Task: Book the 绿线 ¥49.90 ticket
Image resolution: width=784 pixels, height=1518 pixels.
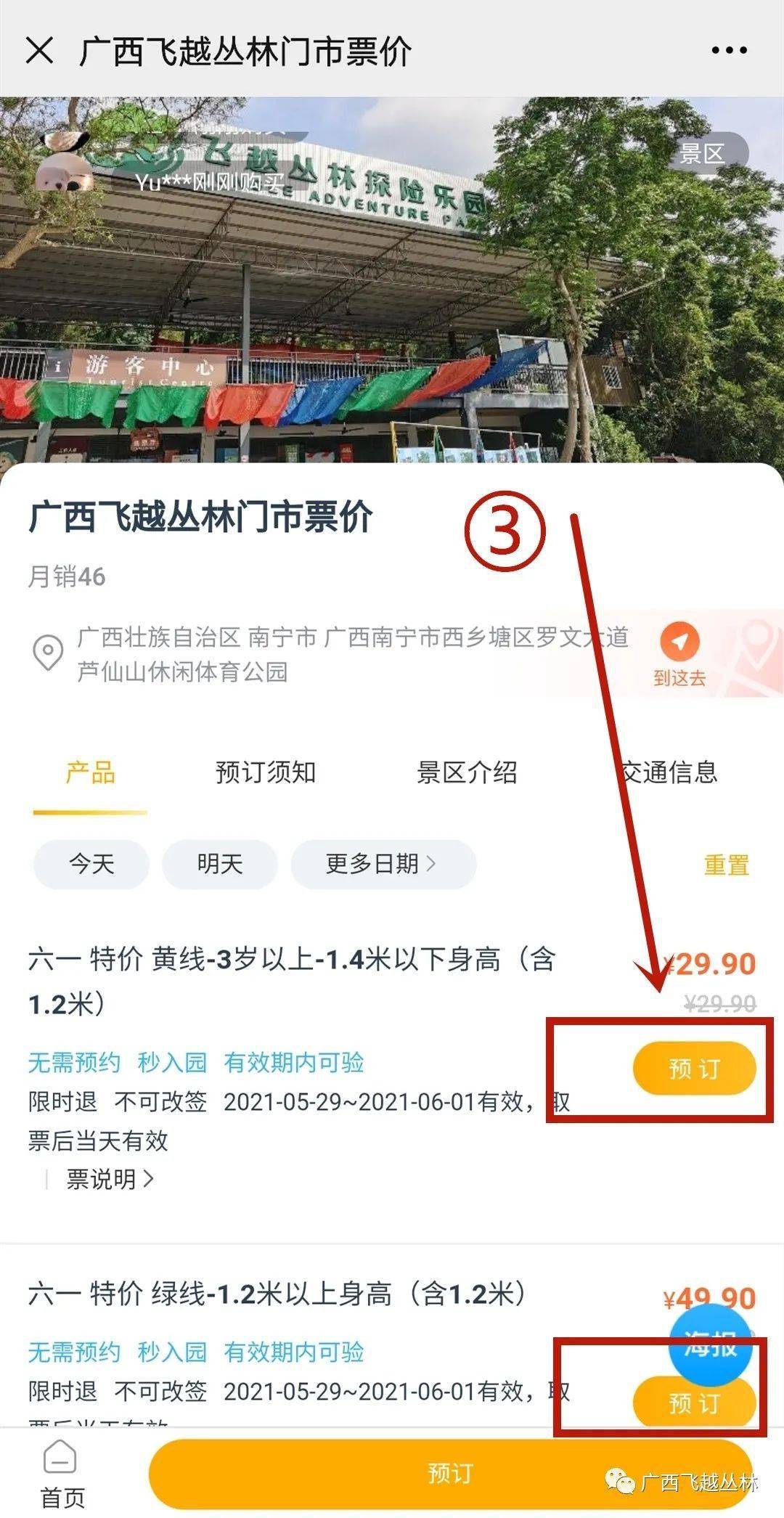Action: click(x=694, y=1403)
